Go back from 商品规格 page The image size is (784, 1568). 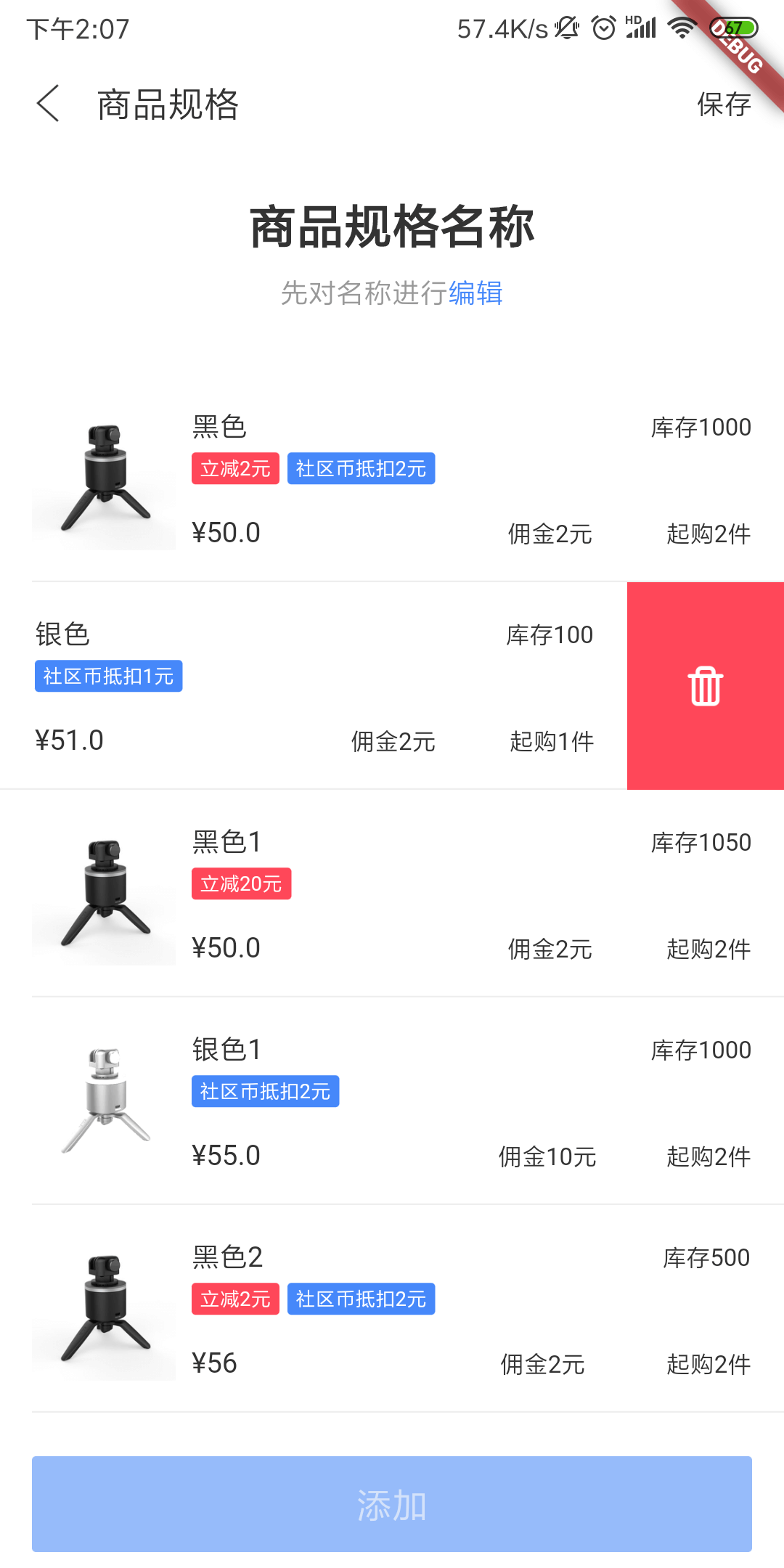coord(48,104)
